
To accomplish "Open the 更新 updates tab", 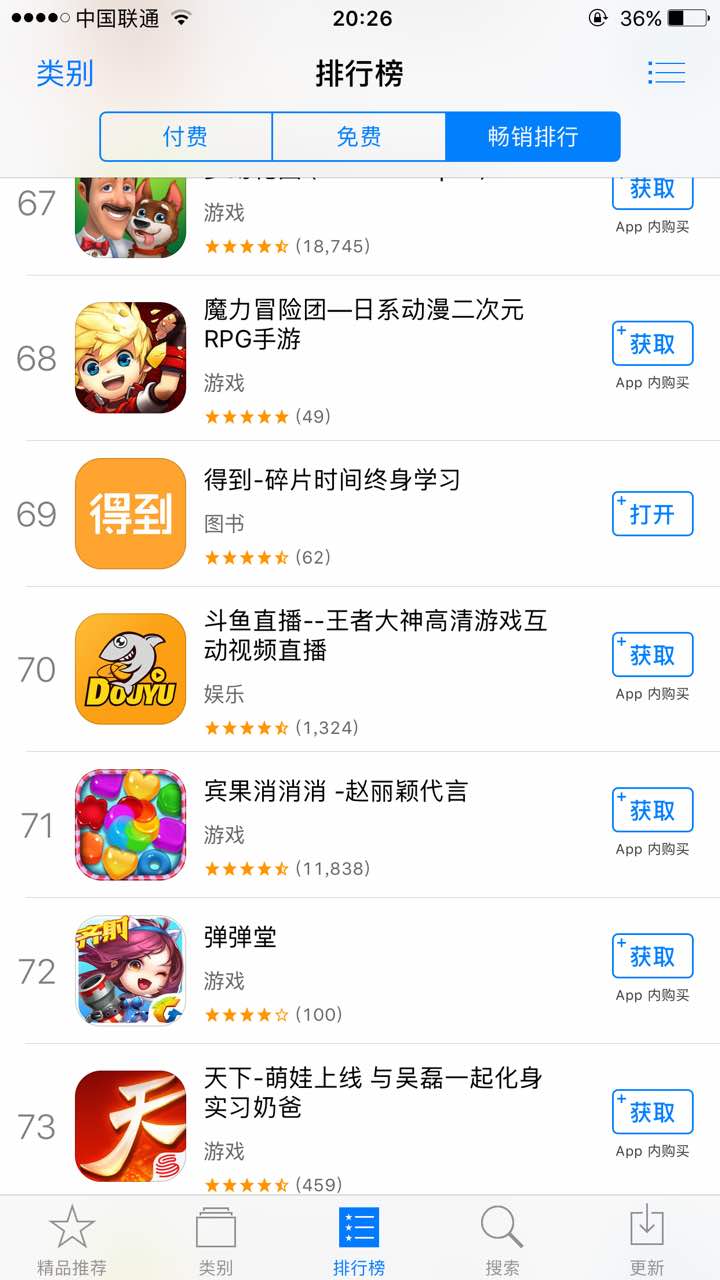I will (646, 1240).
